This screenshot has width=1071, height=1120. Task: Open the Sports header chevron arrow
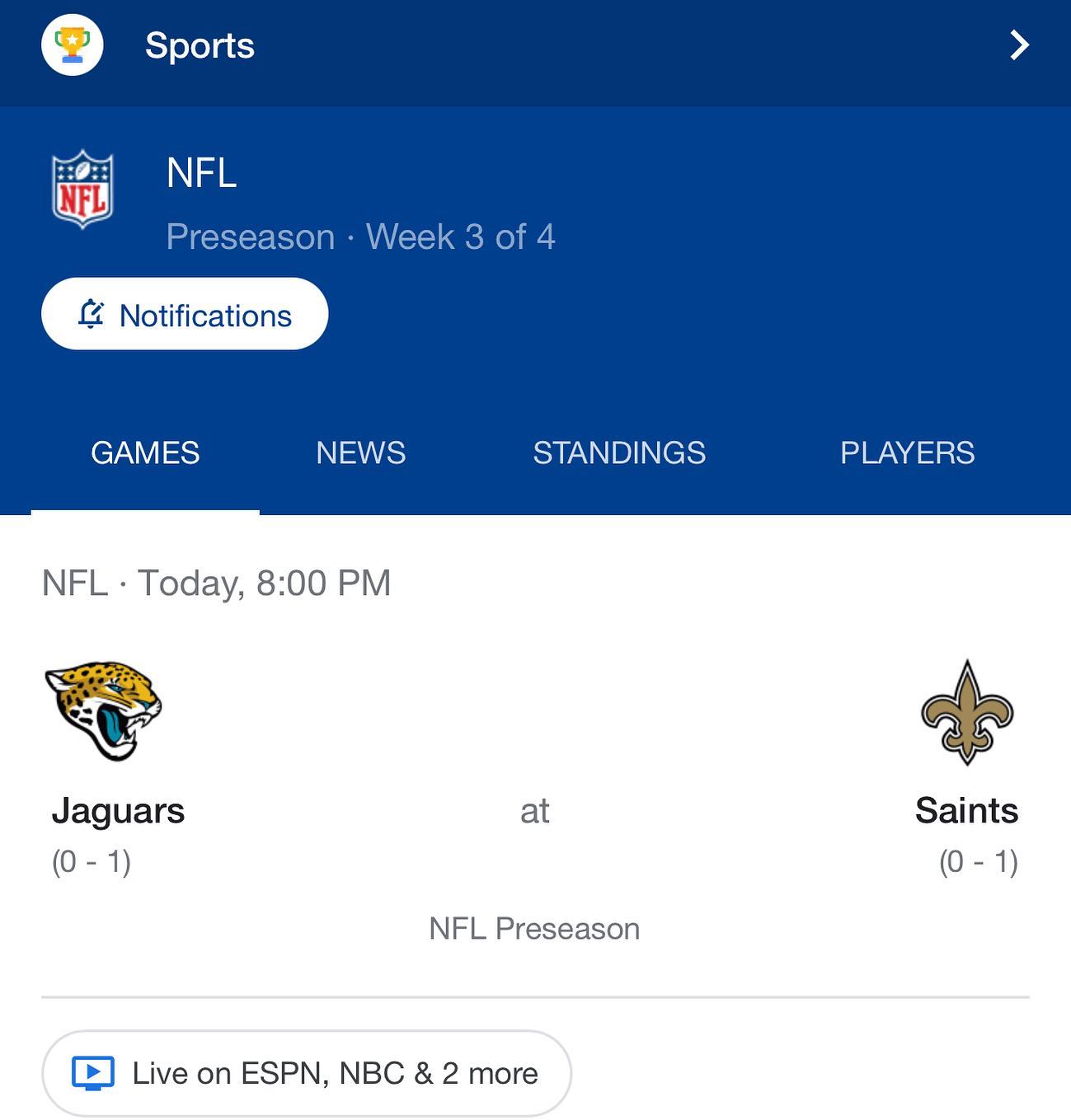[x=1019, y=45]
